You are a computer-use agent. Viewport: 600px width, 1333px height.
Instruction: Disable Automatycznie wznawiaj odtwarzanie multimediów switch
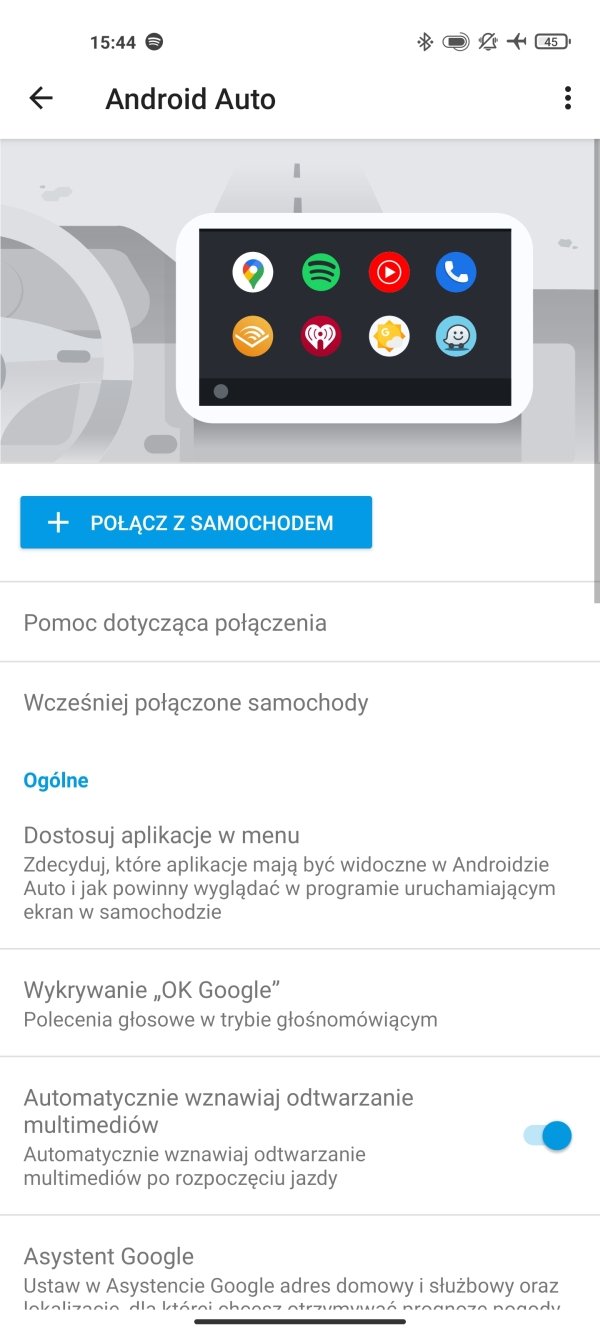click(x=547, y=1136)
